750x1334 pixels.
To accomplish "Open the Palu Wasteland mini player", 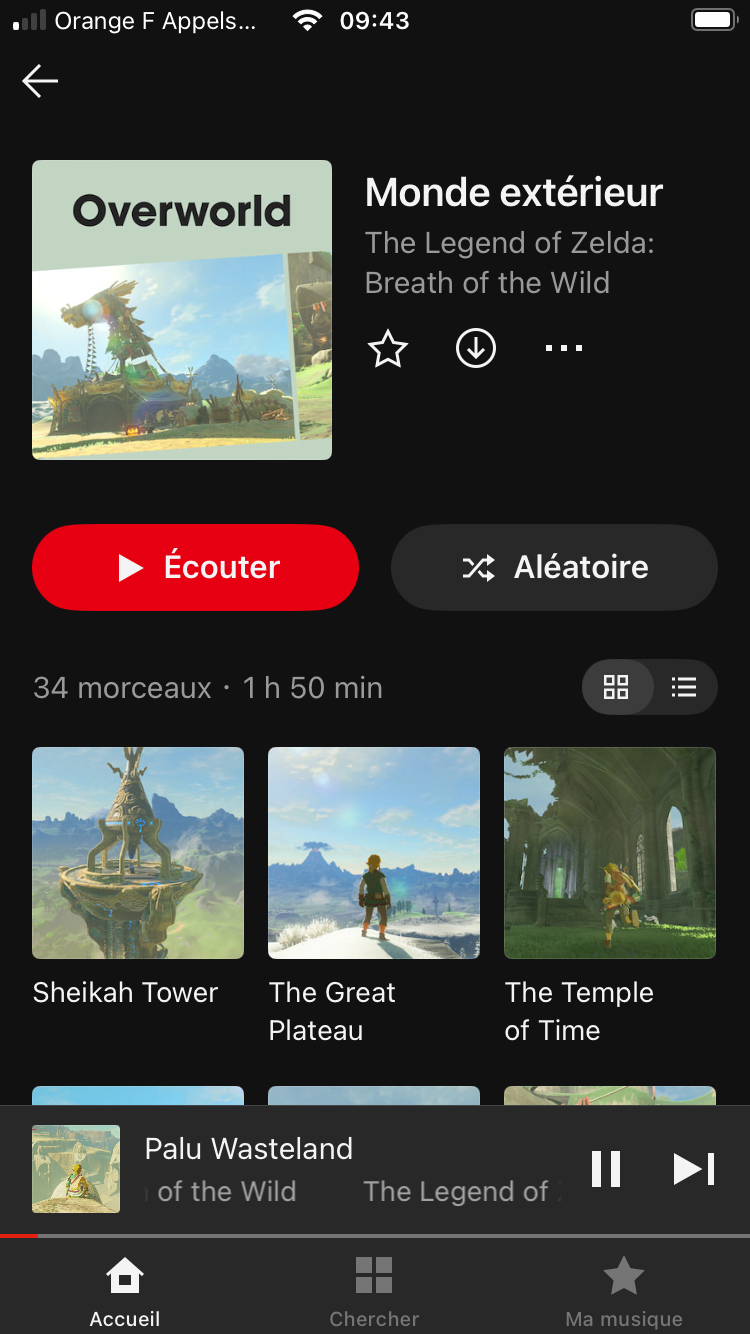I will (300, 1169).
